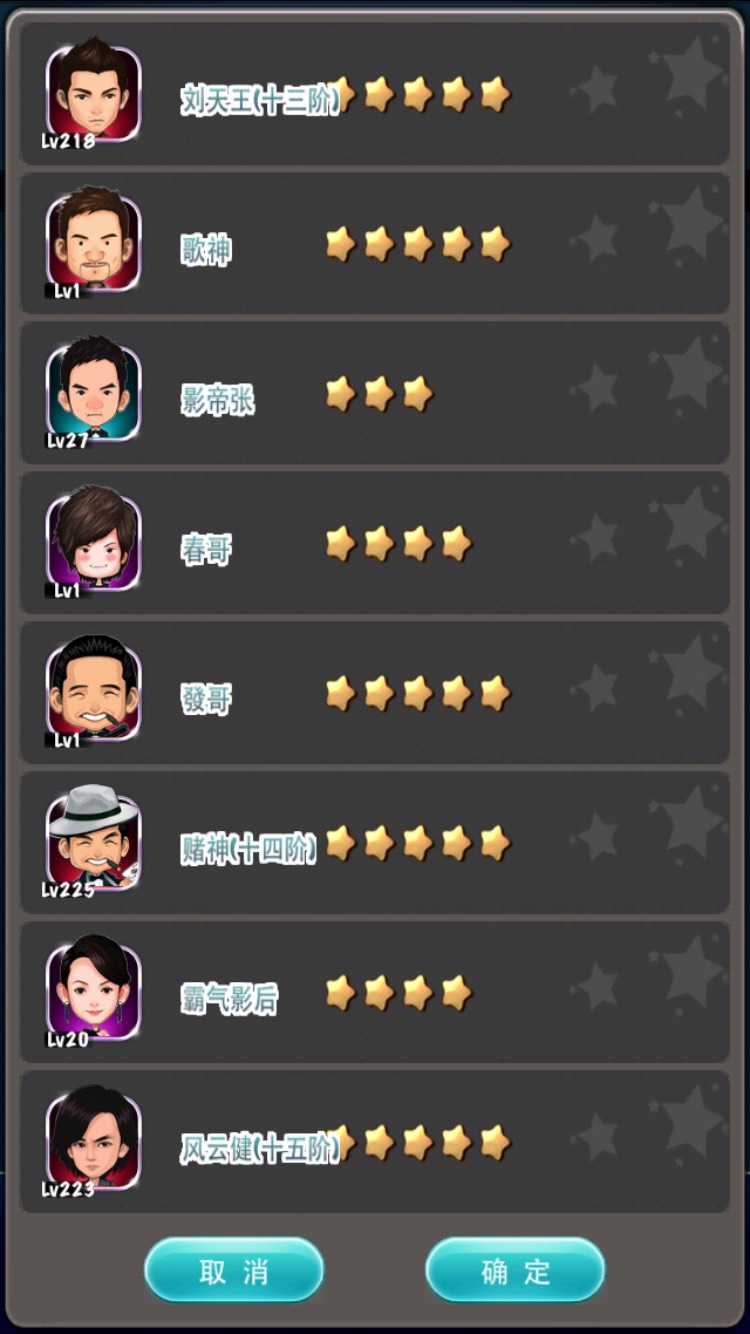Tap the 發哥 character row

[375, 694]
